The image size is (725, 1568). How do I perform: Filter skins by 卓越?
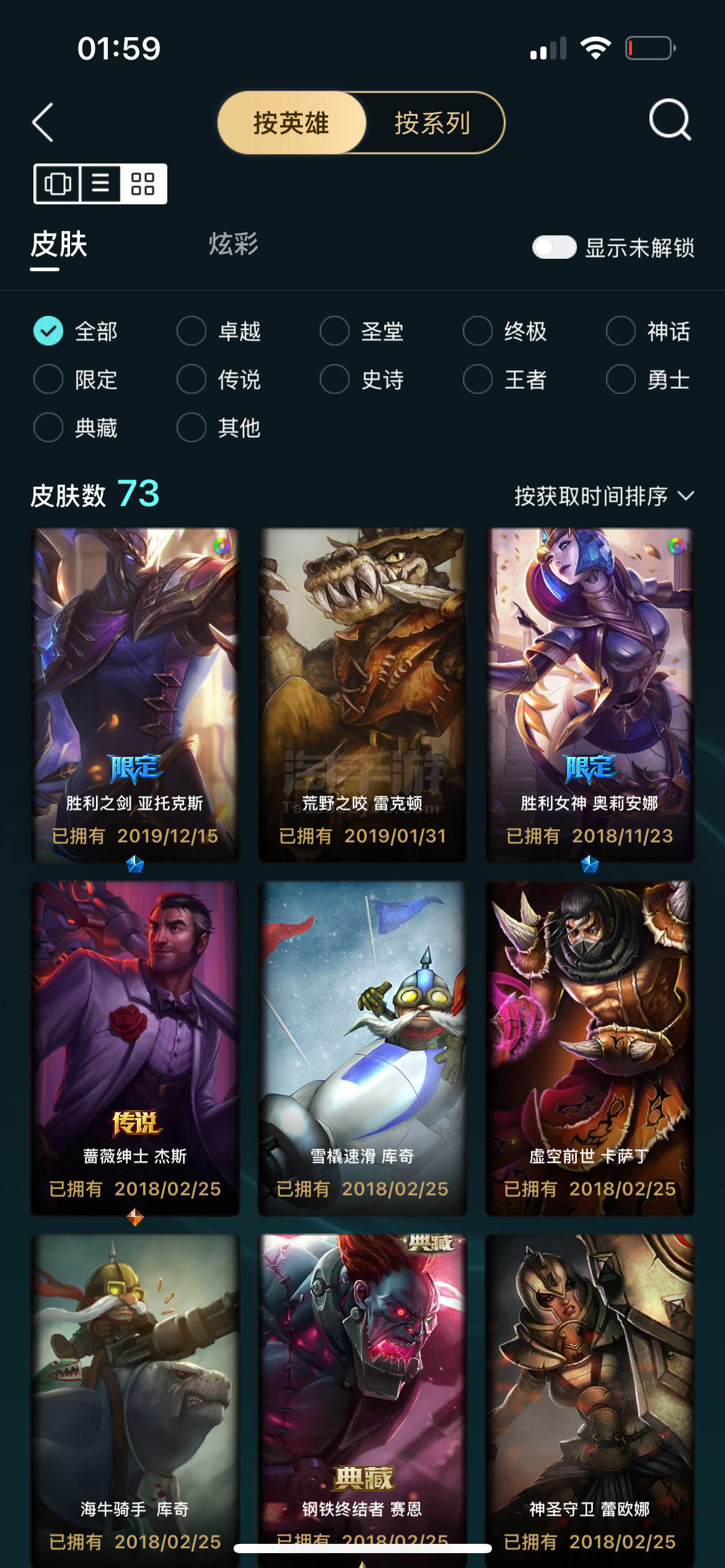(x=191, y=331)
